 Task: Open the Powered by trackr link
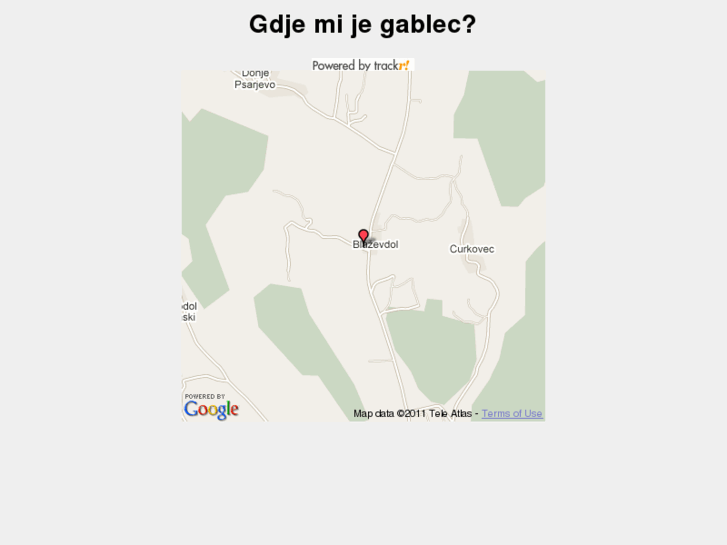[361, 65]
